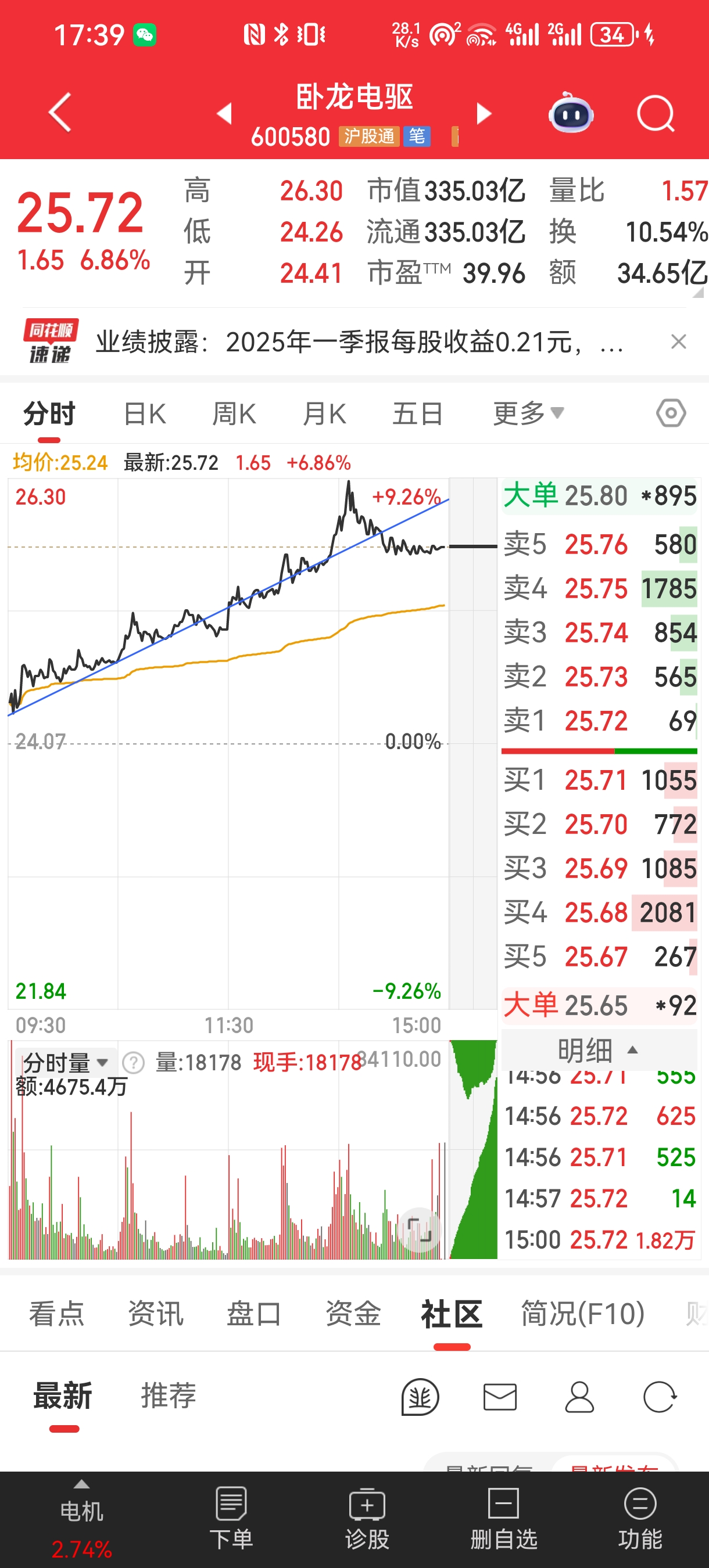The width and height of the screenshot is (709, 1568).
Task: Open the 分时量 indicator dropdown
Action: pos(65,1063)
